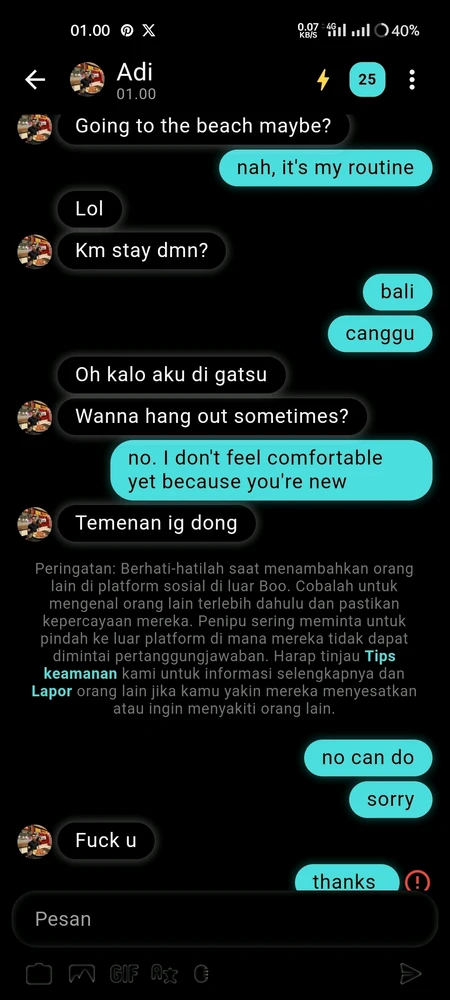
Task: Send the message with the arrow
Action: click(410, 974)
